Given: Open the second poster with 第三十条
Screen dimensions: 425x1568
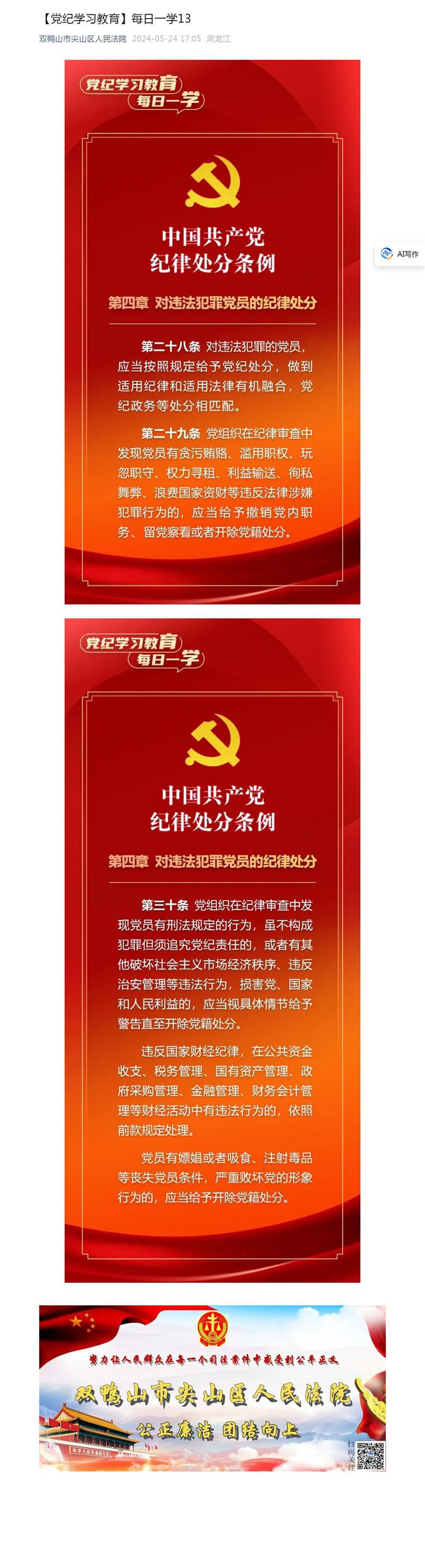Looking at the screenshot, I should pos(212,950).
